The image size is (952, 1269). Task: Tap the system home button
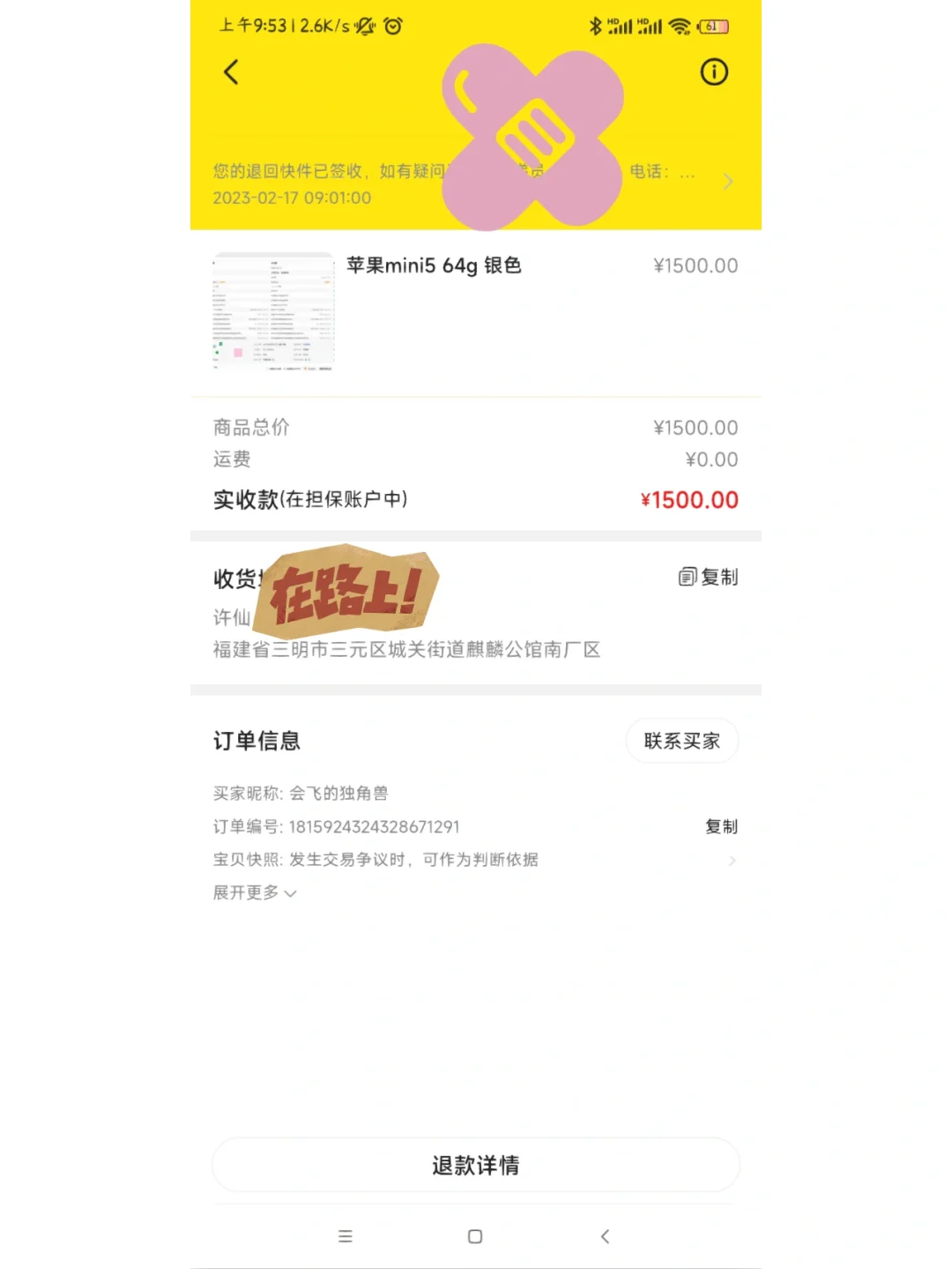click(475, 1236)
